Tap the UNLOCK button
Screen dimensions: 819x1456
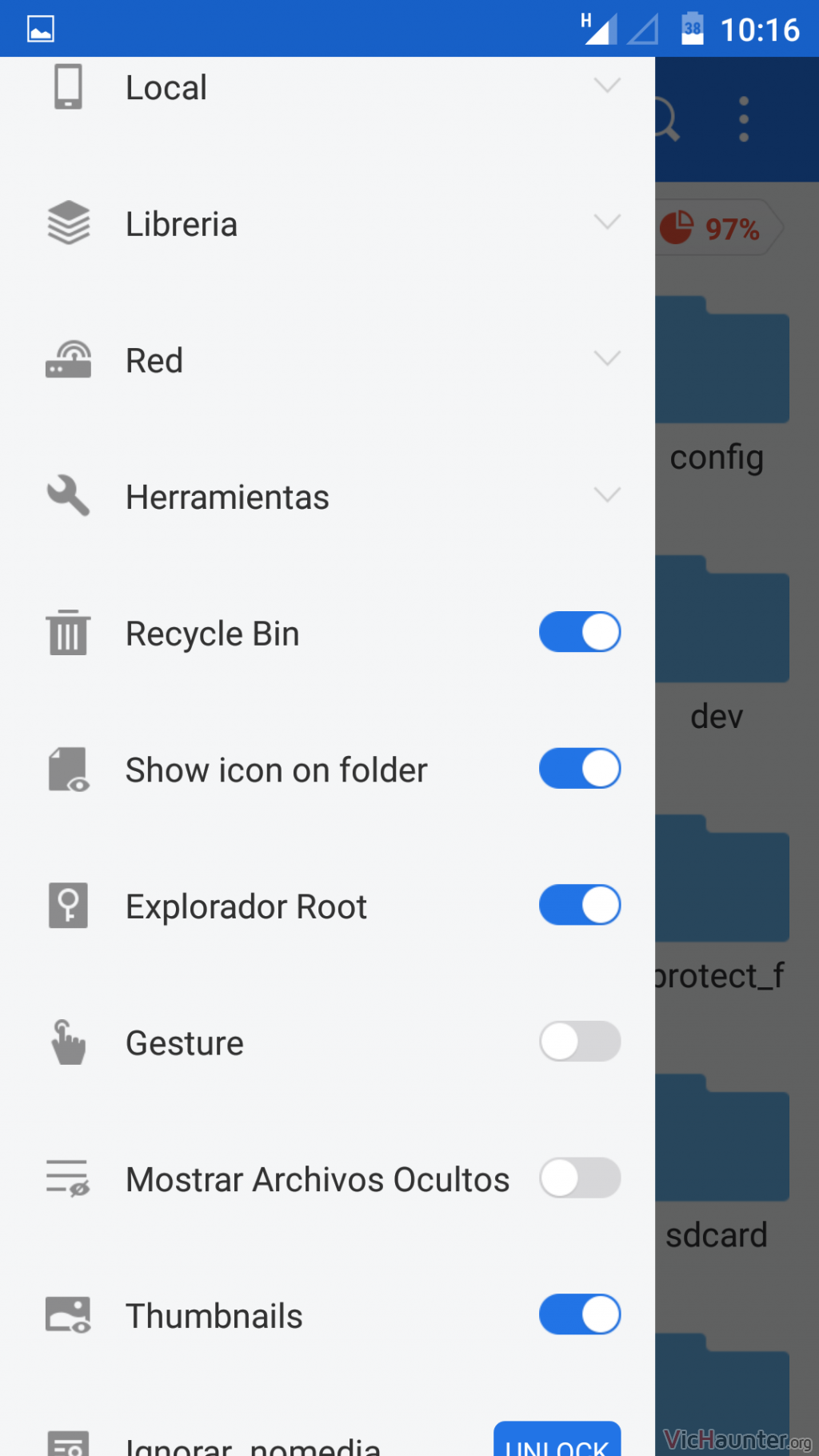557,1439
